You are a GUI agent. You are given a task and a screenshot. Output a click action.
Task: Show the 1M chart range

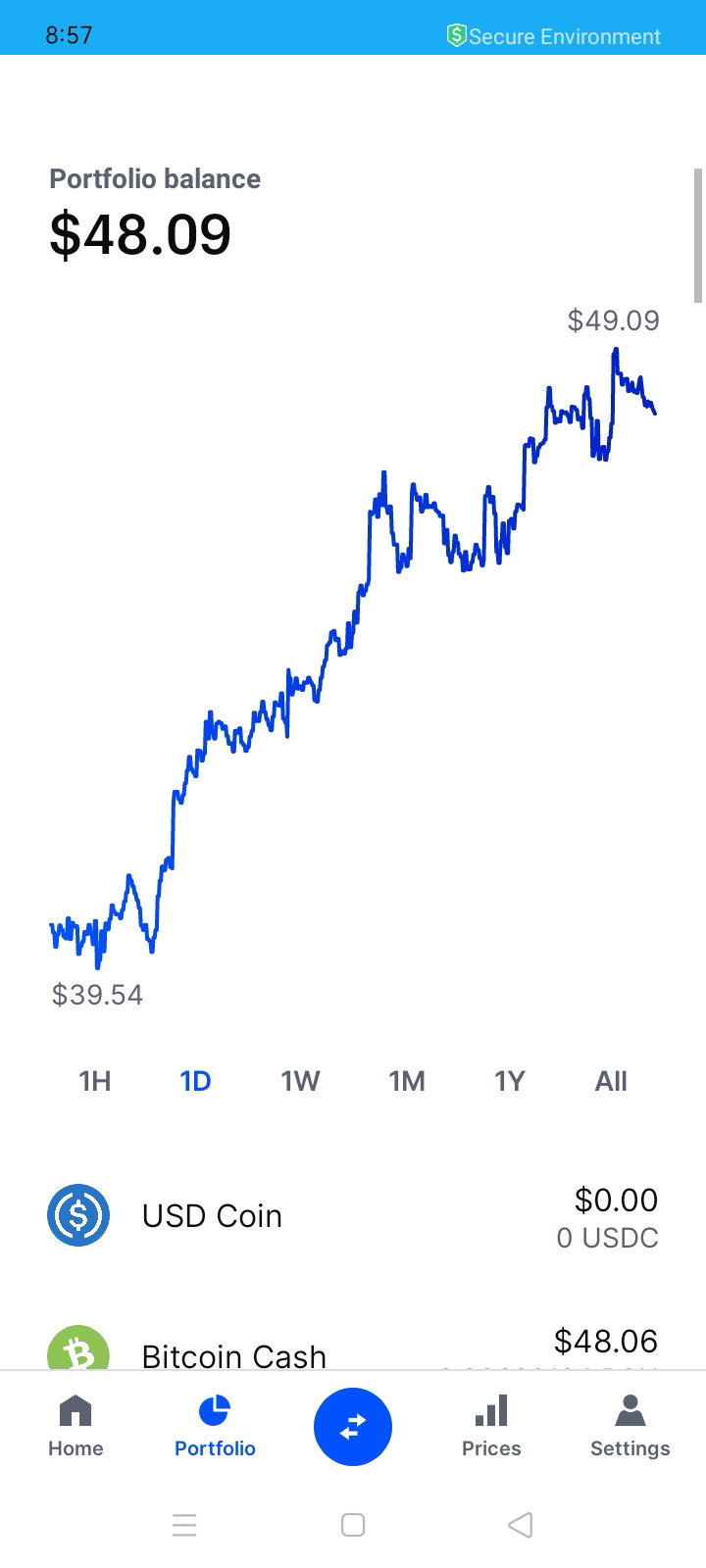tap(407, 1081)
